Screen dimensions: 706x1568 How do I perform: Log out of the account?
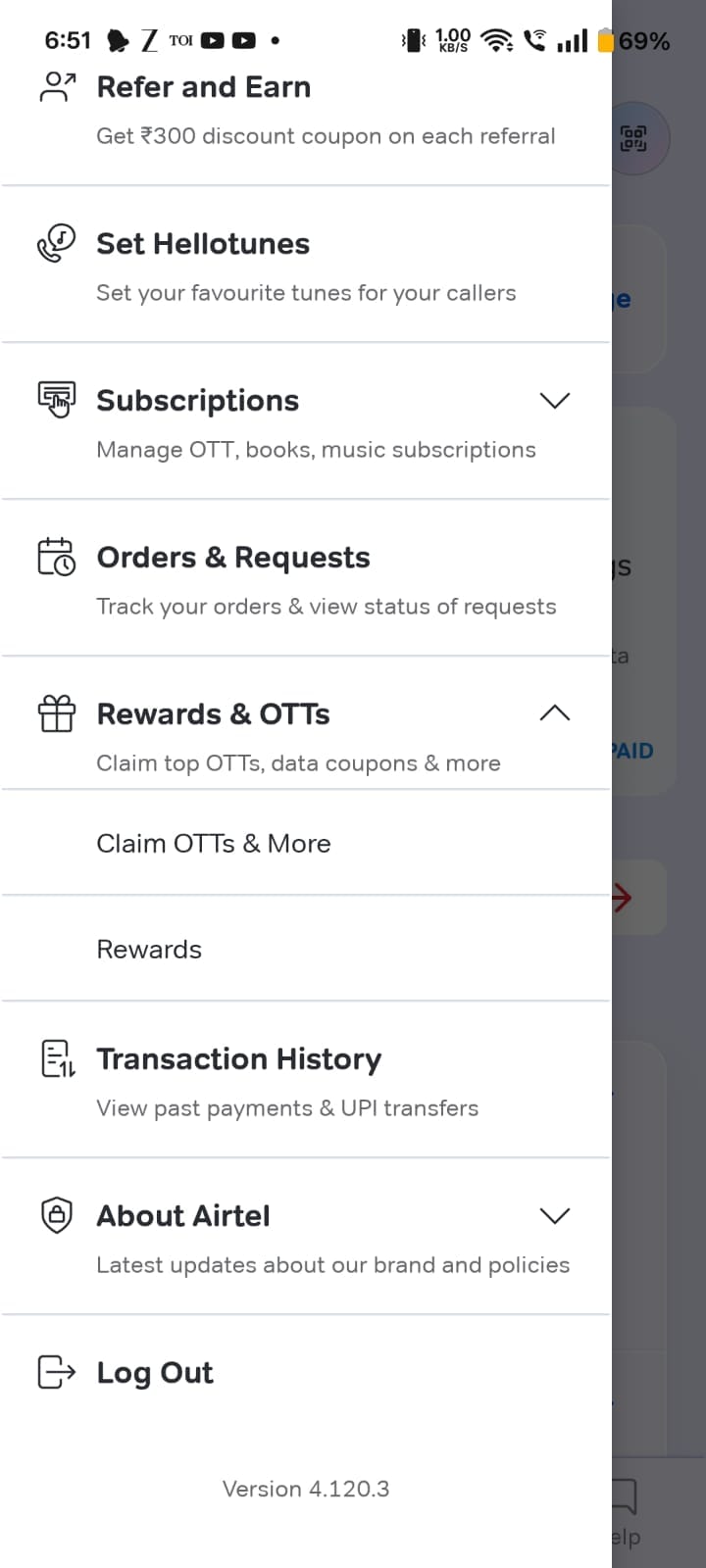tap(305, 1373)
